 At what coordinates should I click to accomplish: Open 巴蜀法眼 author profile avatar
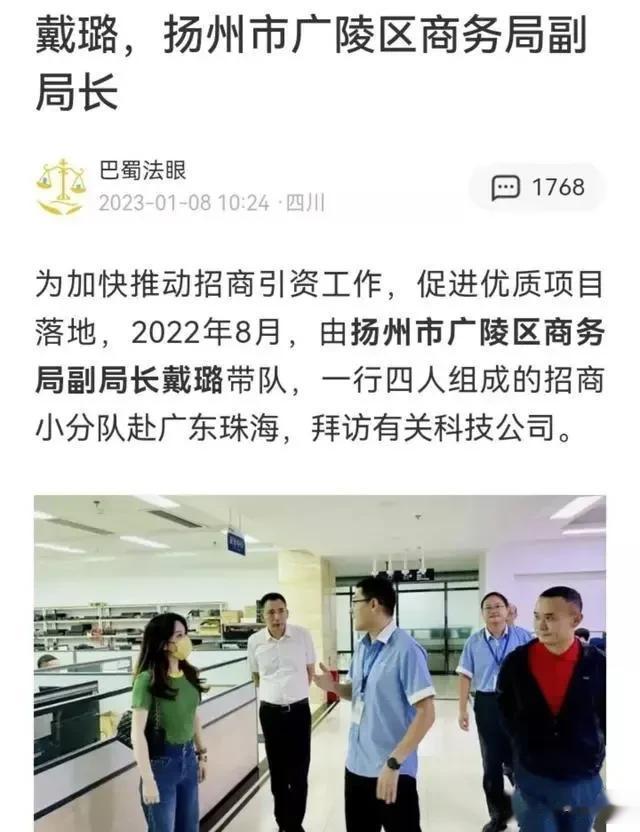pyautogui.click(x=60, y=187)
